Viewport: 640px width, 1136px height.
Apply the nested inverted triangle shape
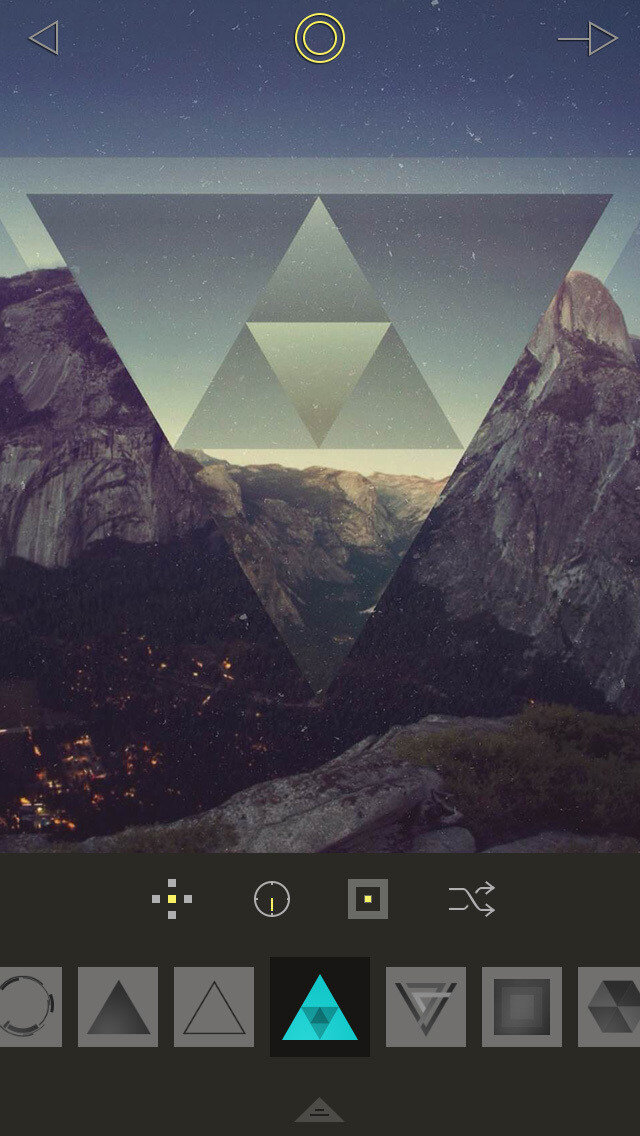(426, 1006)
